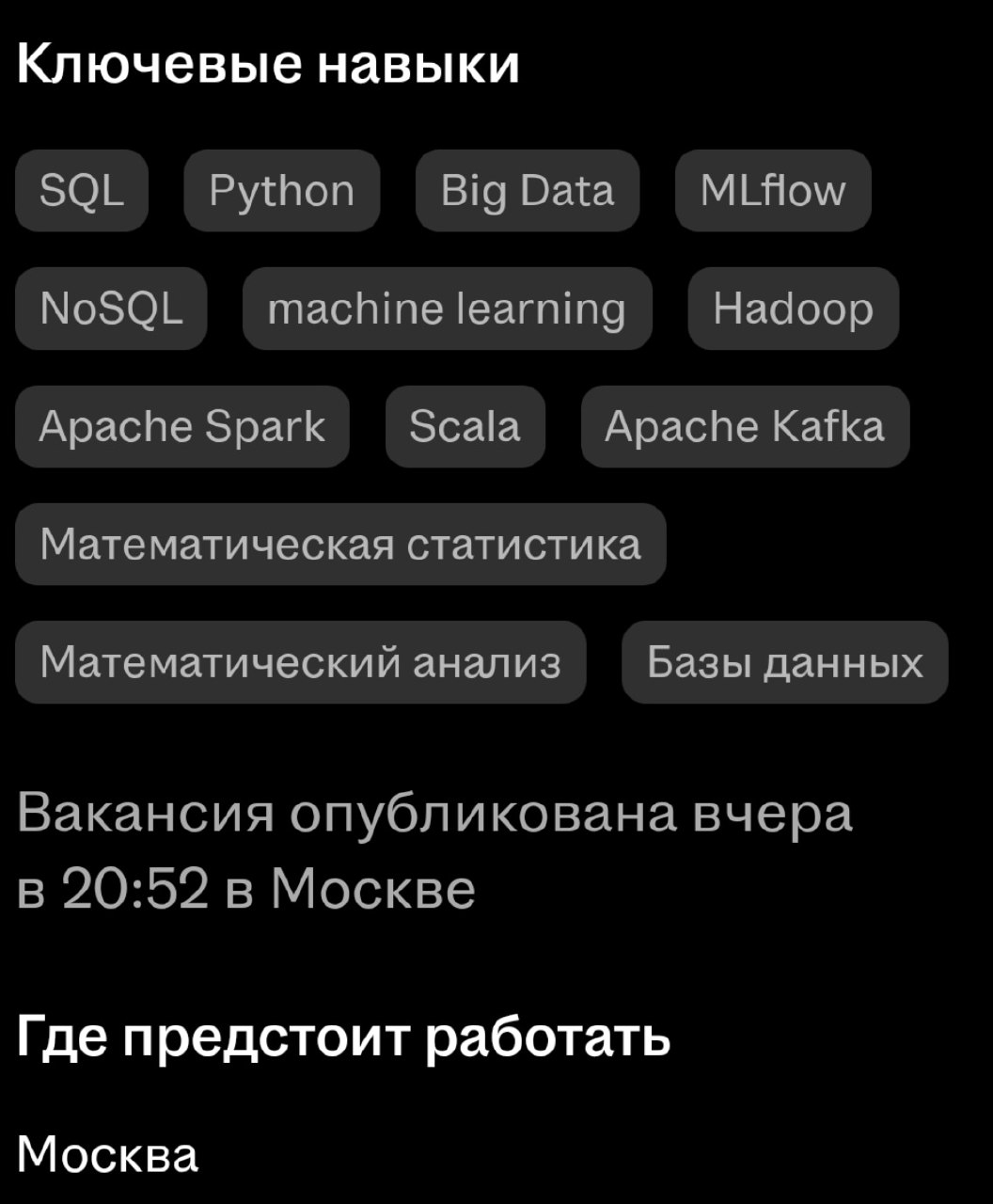Tap the MLflow skill chip
The image size is (993, 1204).
pyautogui.click(x=773, y=191)
